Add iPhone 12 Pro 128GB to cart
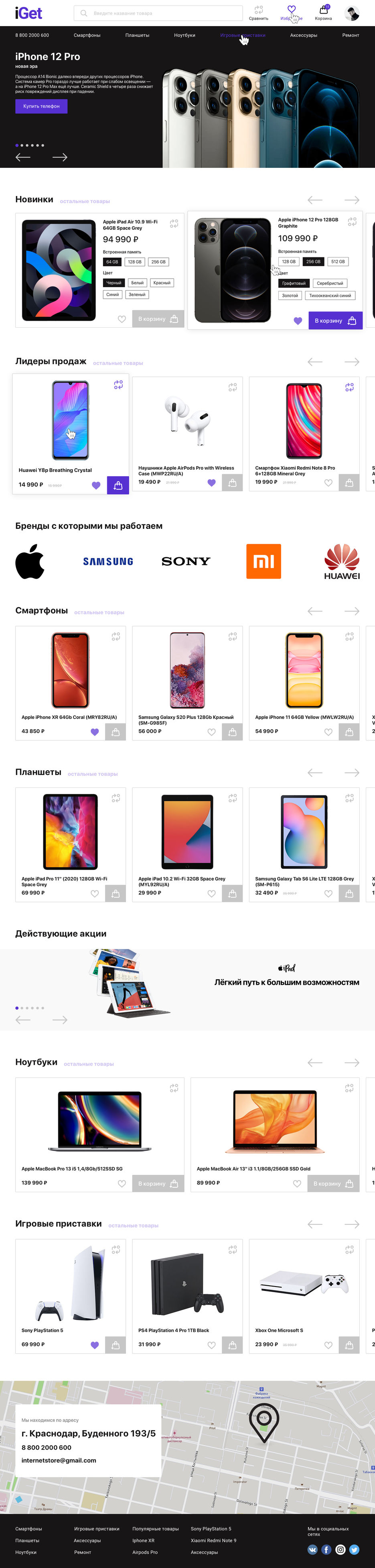This screenshot has width=375, height=1568. pyautogui.click(x=335, y=321)
